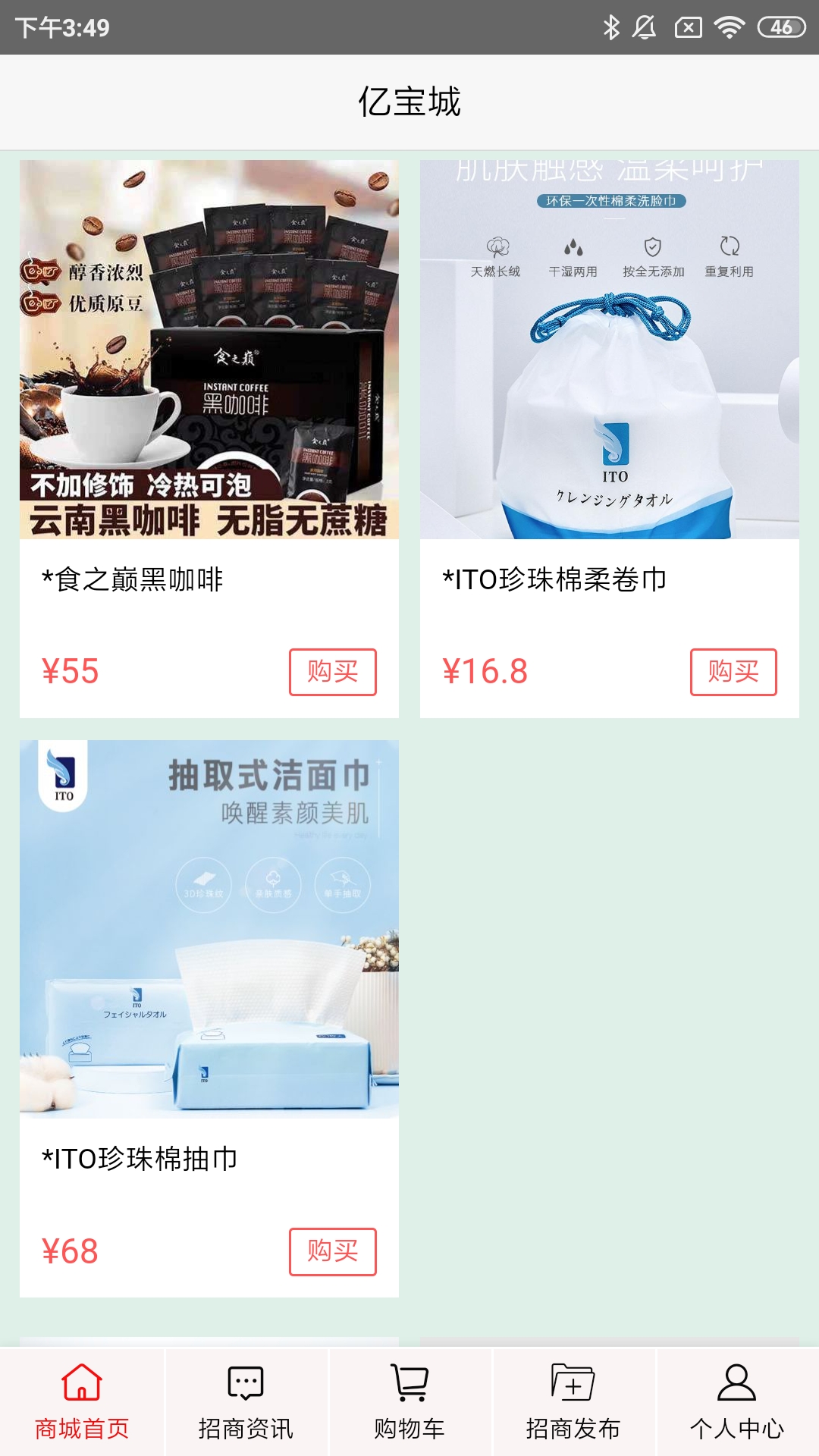This screenshot has height=1456, width=819.
Task: Purchase the ITO珍珠棉抽巾 for ¥68
Action: tap(332, 1251)
